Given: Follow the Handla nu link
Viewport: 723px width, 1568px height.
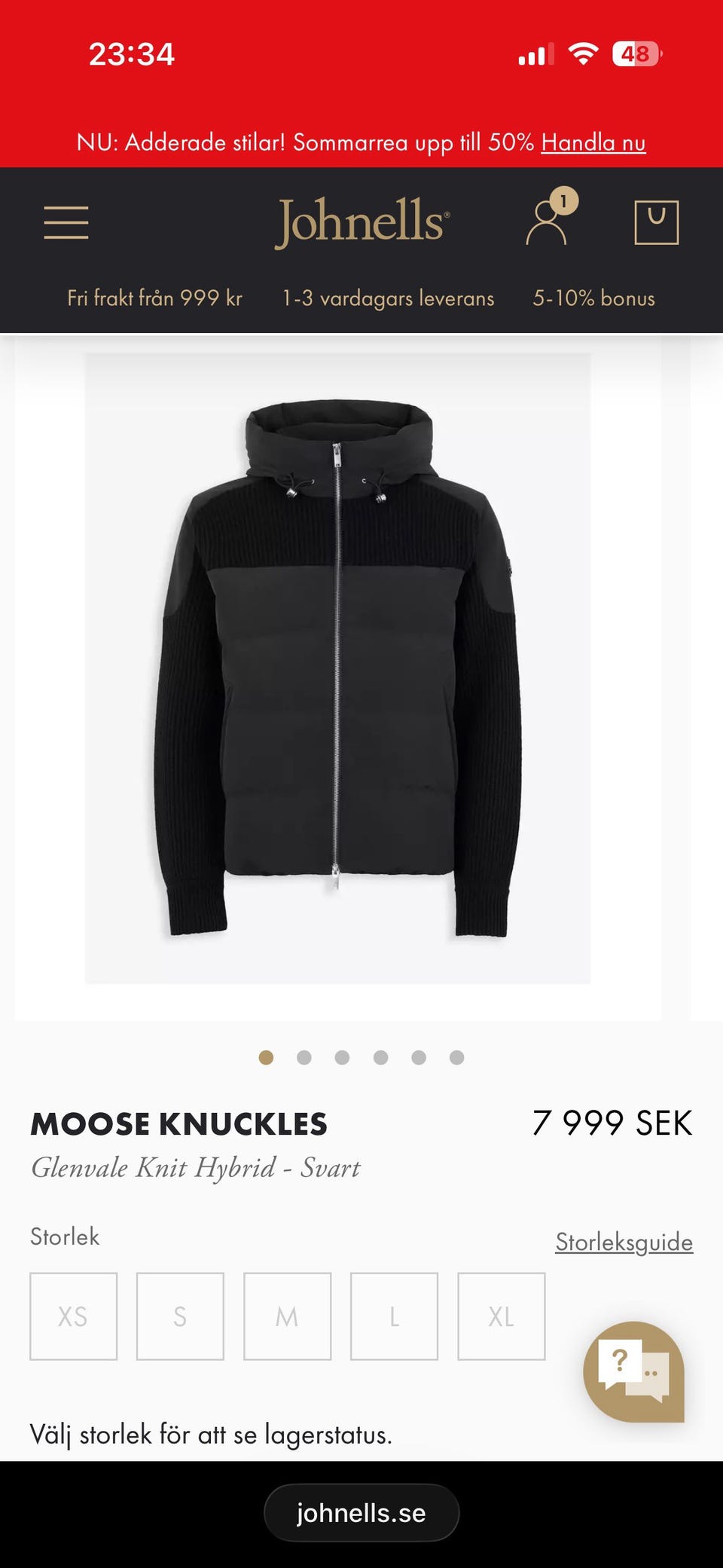Looking at the screenshot, I should (x=593, y=142).
